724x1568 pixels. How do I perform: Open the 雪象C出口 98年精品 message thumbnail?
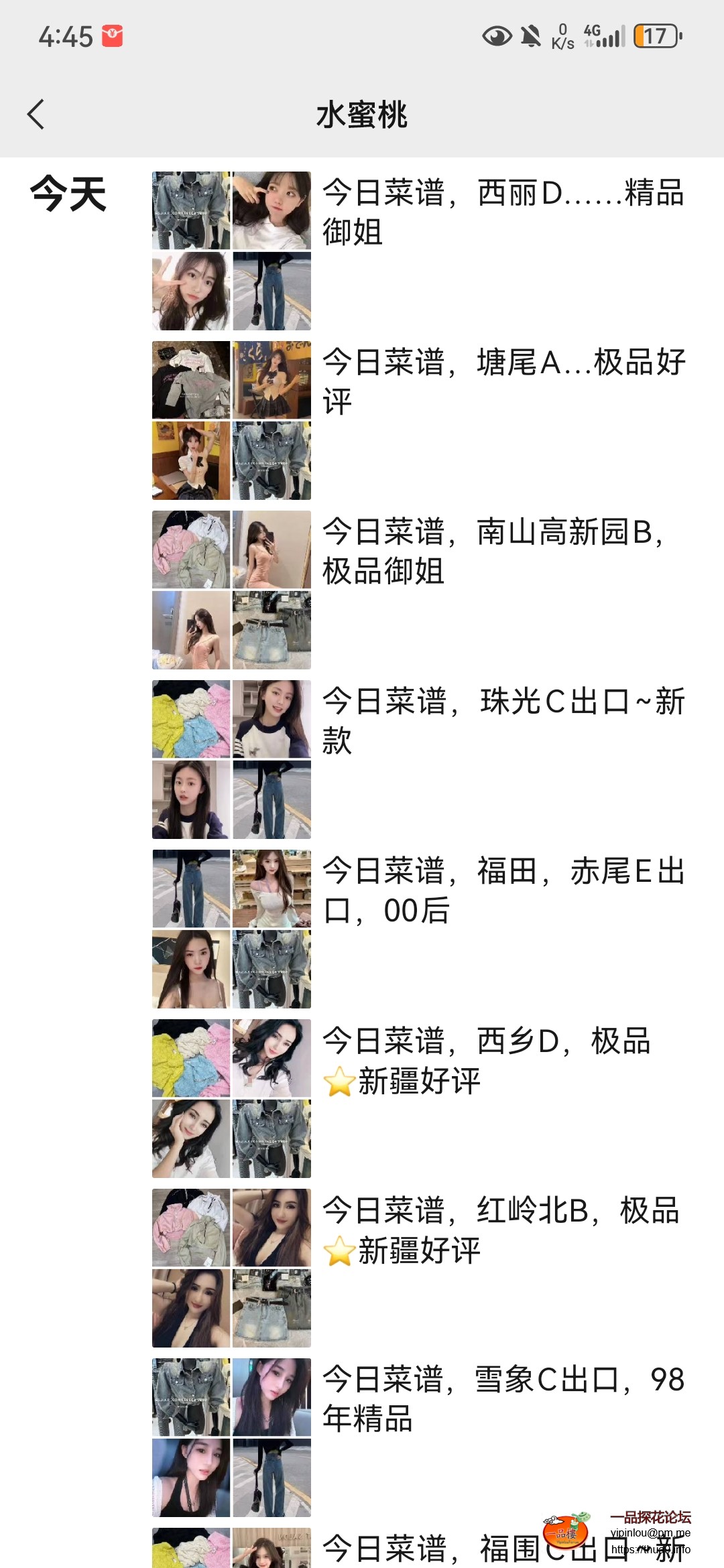[230, 1437]
